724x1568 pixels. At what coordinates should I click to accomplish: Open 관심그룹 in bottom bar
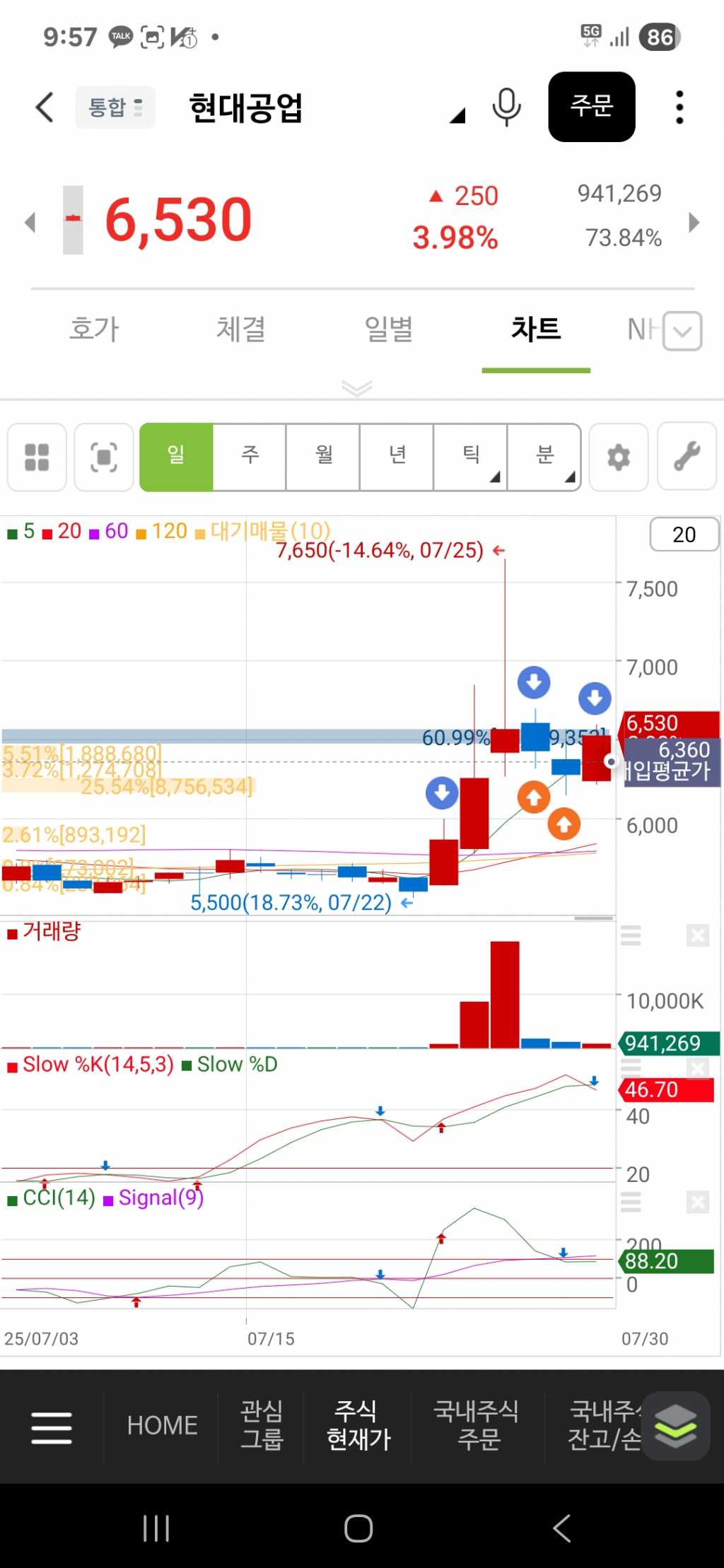(x=262, y=1425)
